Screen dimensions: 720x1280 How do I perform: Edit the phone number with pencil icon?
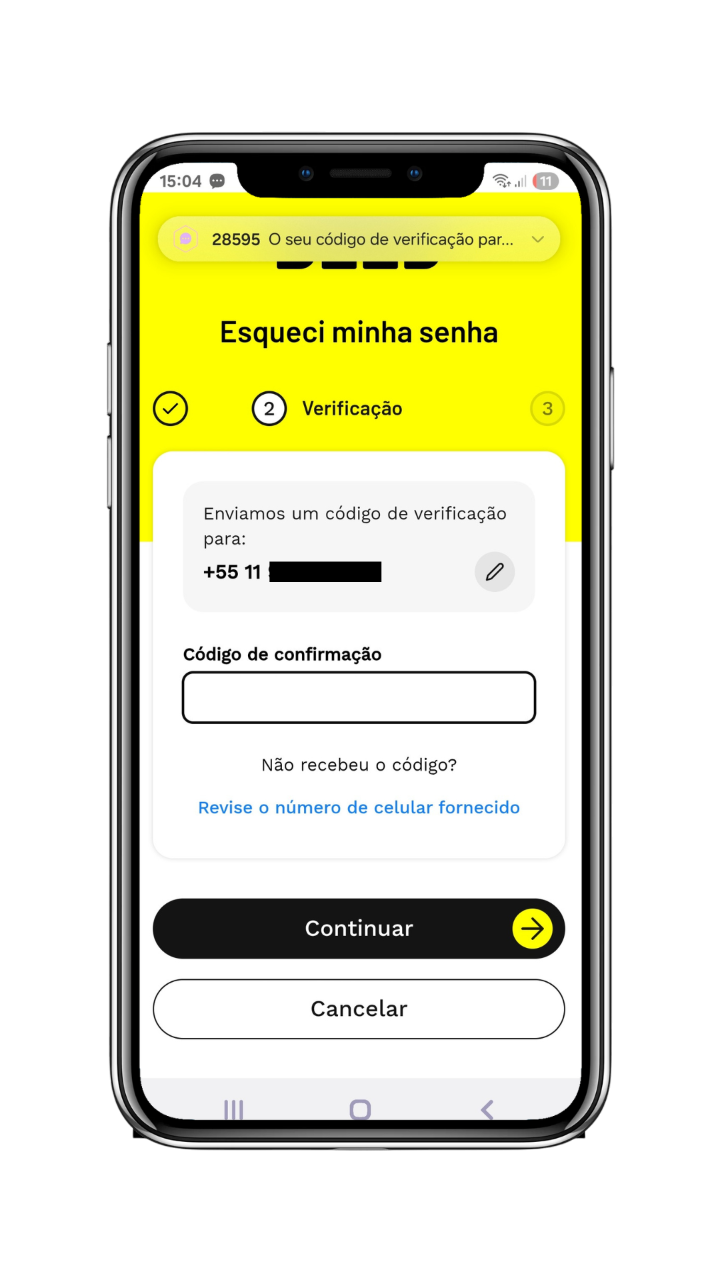494,572
